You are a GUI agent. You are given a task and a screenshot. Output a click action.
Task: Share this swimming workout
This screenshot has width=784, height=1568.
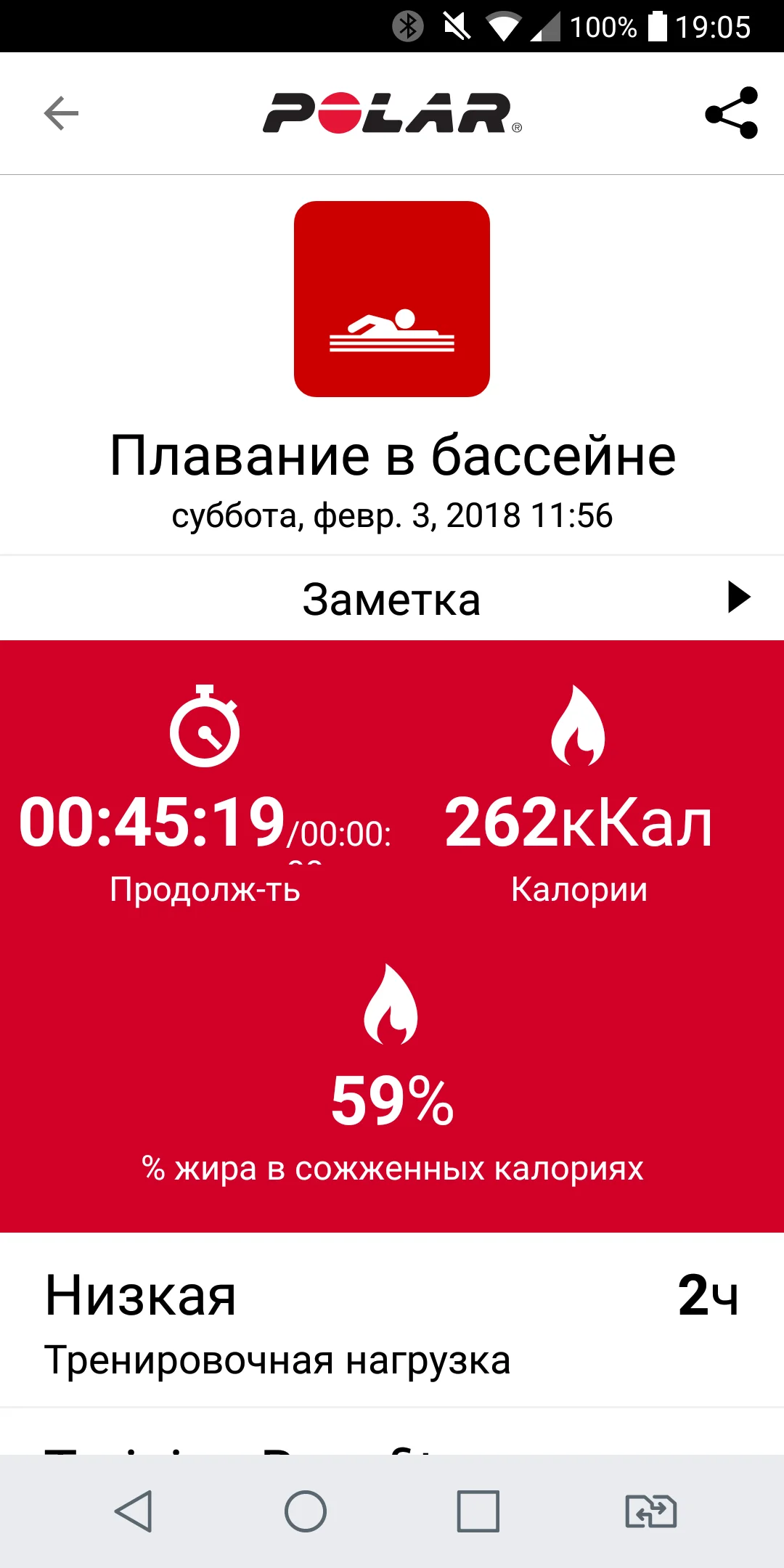click(731, 113)
